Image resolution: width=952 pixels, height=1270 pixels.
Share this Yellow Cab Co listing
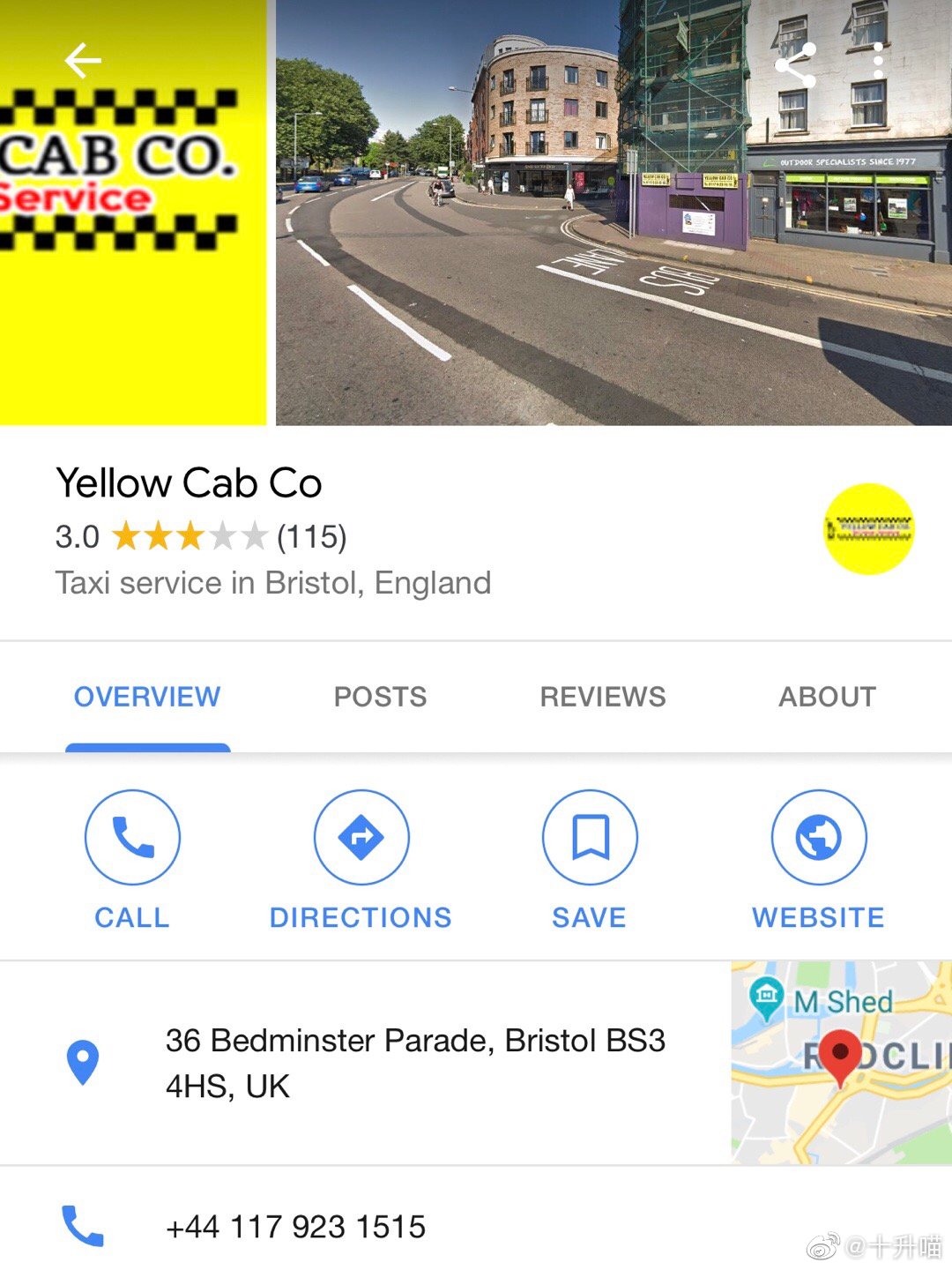click(x=794, y=65)
